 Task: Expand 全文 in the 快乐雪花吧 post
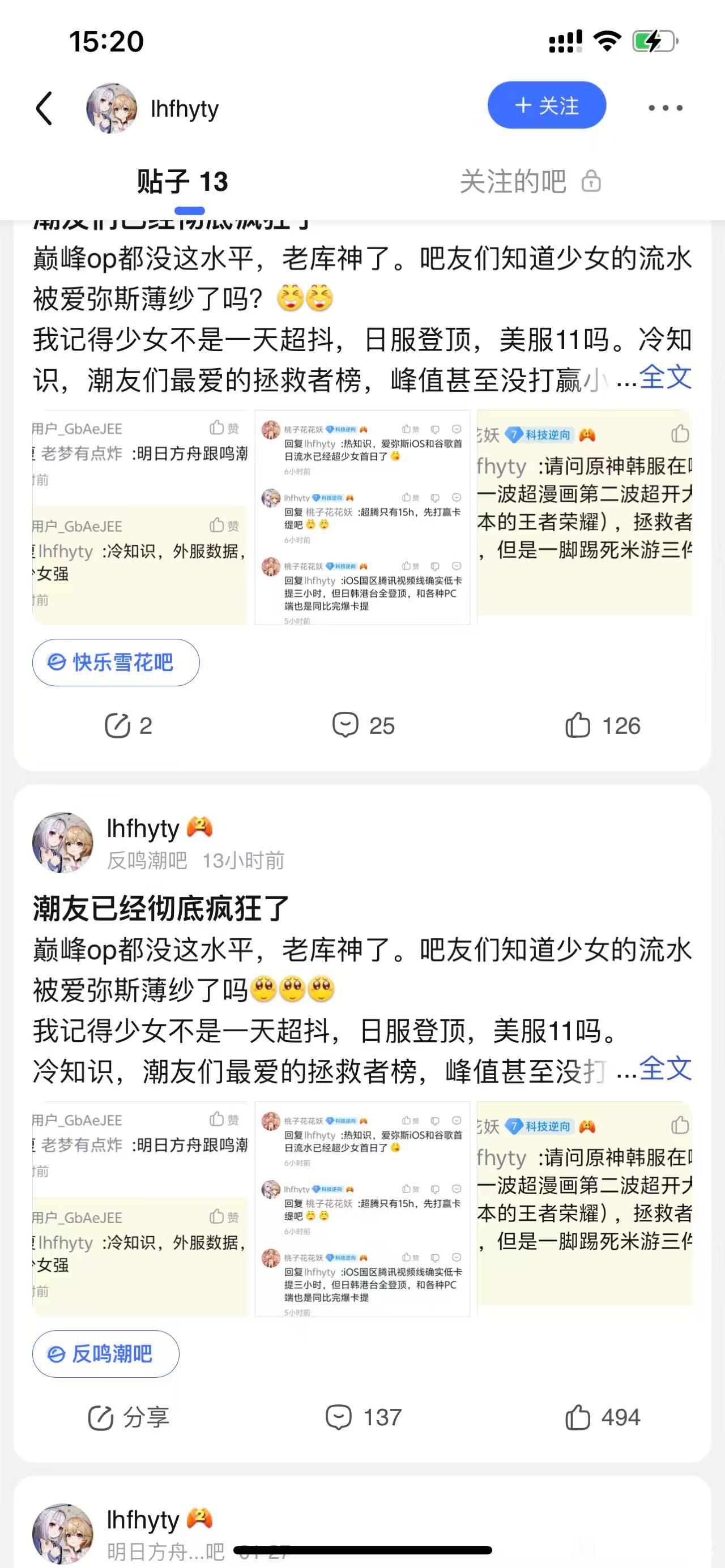coord(665,377)
